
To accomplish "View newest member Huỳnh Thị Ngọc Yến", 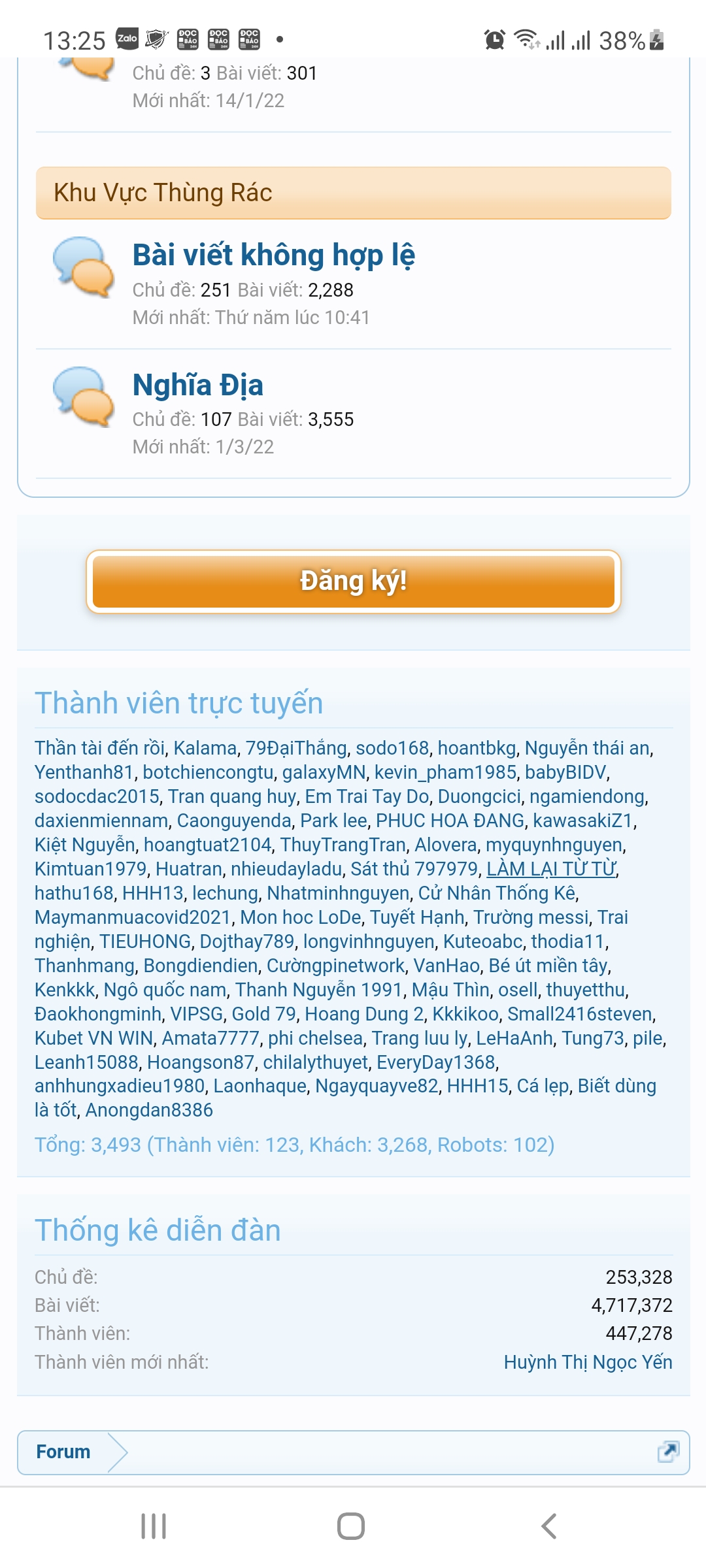I will coord(588,1362).
